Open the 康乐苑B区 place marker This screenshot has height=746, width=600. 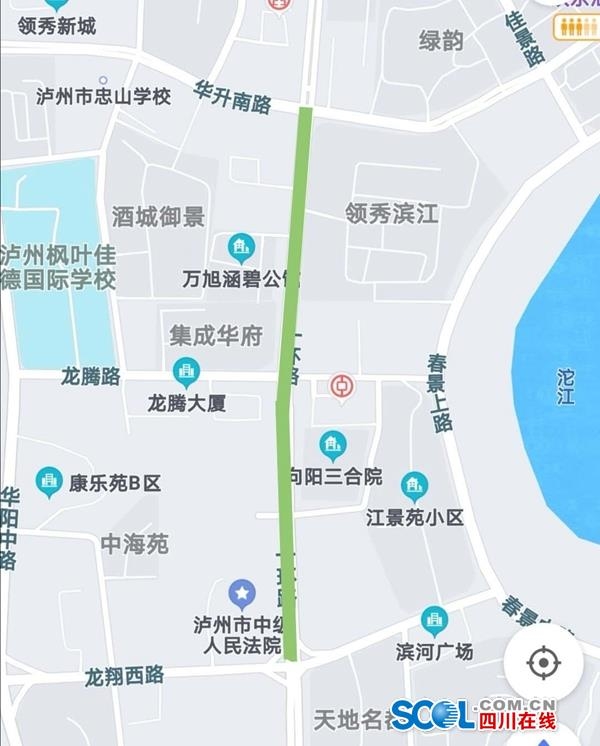49,483
